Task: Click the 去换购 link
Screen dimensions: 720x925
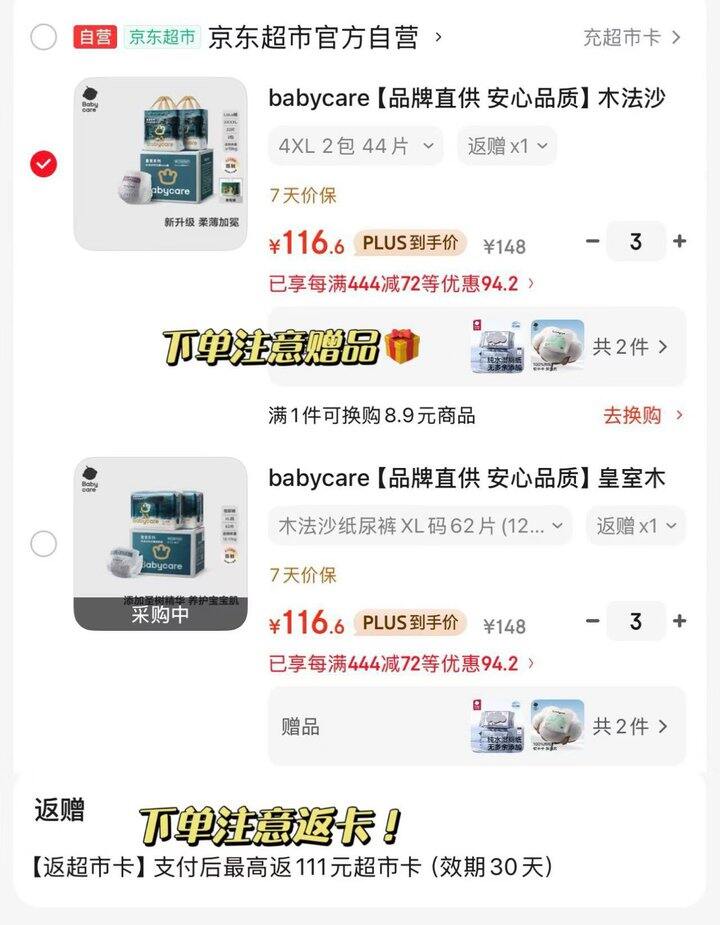Action: pyautogui.click(x=633, y=415)
